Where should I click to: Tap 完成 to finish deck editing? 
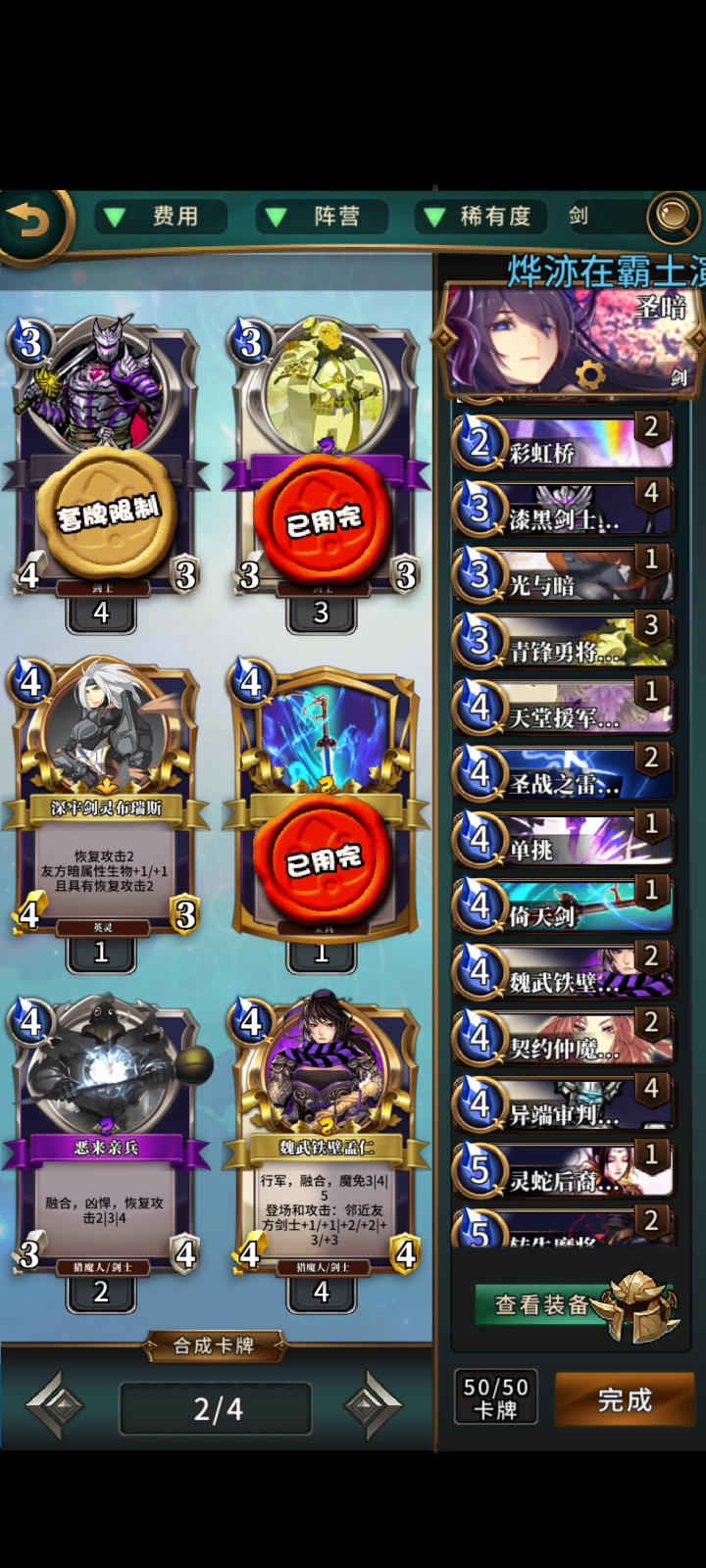tap(625, 1399)
